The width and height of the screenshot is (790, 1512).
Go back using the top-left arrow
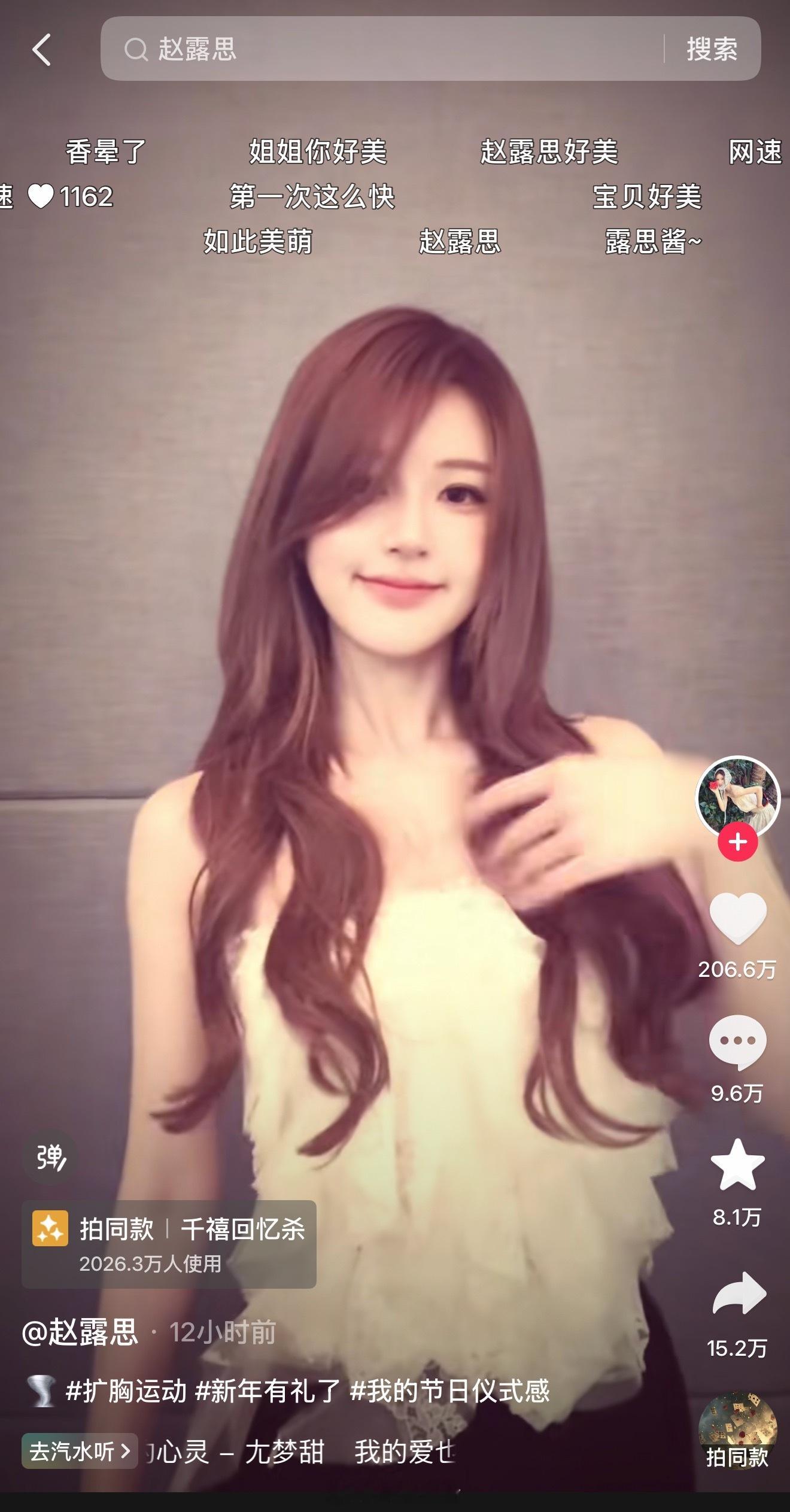pyautogui.click(x=41, y=49)
